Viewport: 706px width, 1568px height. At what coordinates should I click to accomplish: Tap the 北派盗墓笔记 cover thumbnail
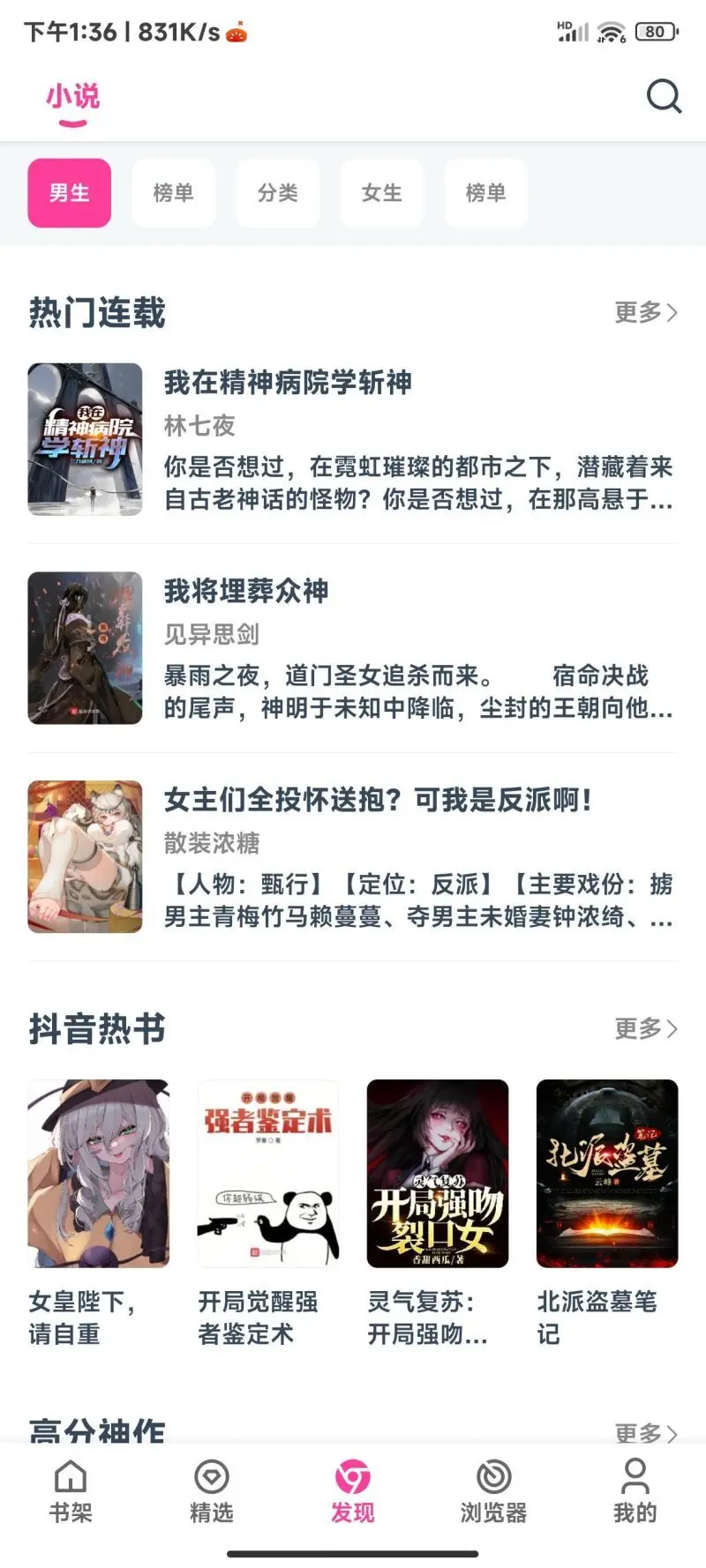point(606,1173)
